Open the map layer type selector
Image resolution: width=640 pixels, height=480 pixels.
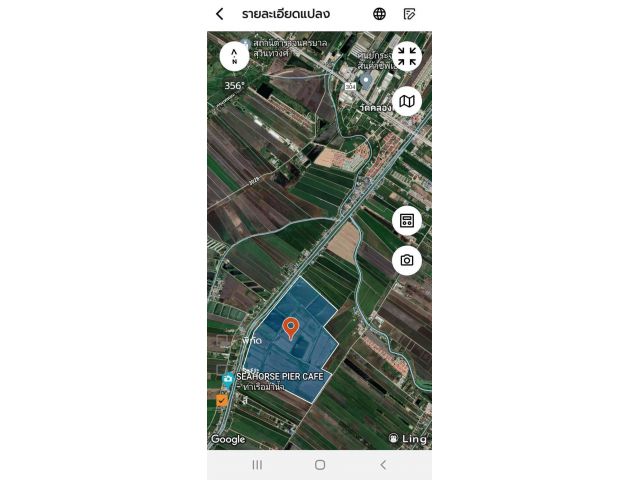pyautogui.click(x=406, y=101)
